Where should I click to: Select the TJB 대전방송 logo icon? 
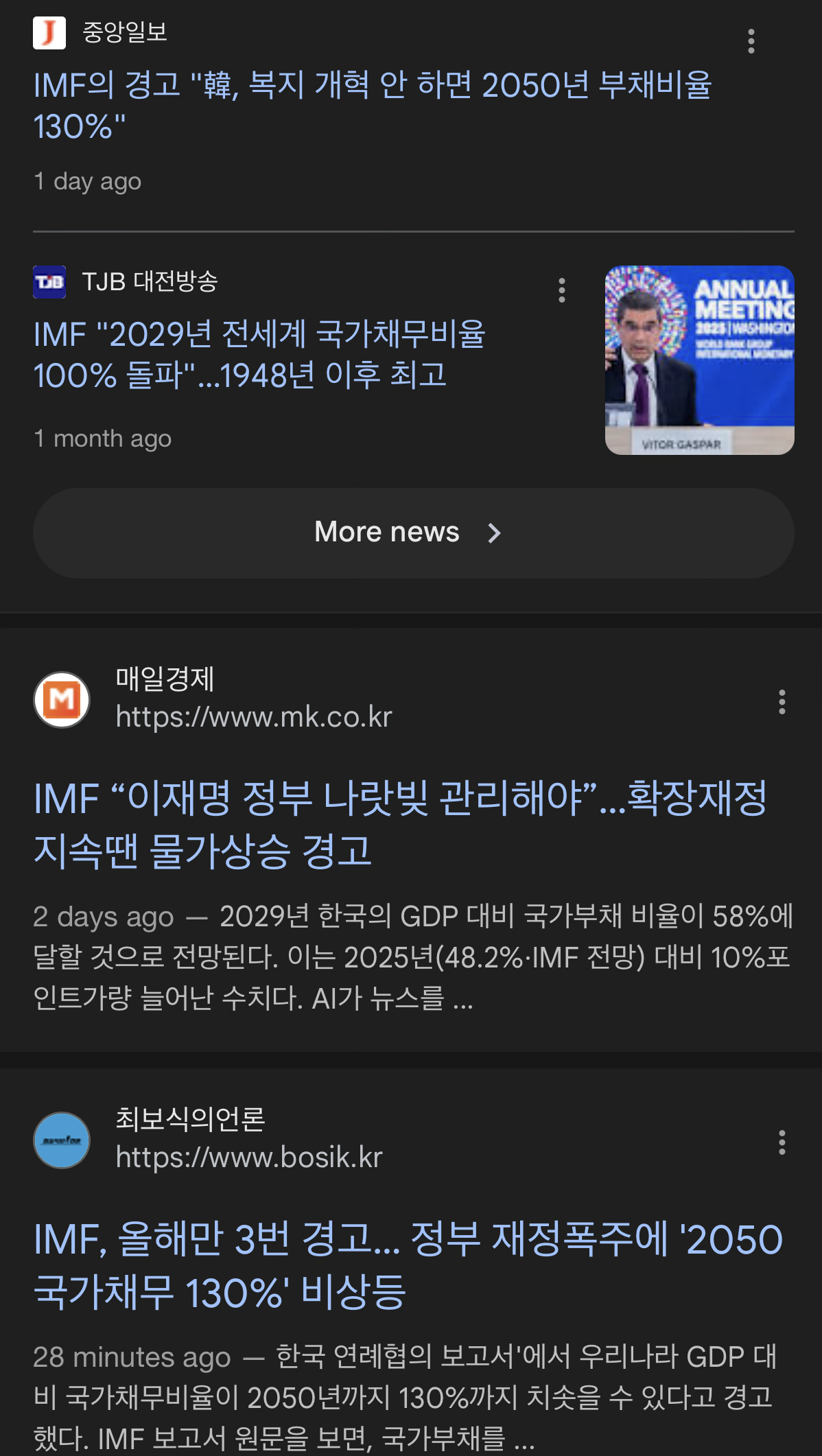48,283
